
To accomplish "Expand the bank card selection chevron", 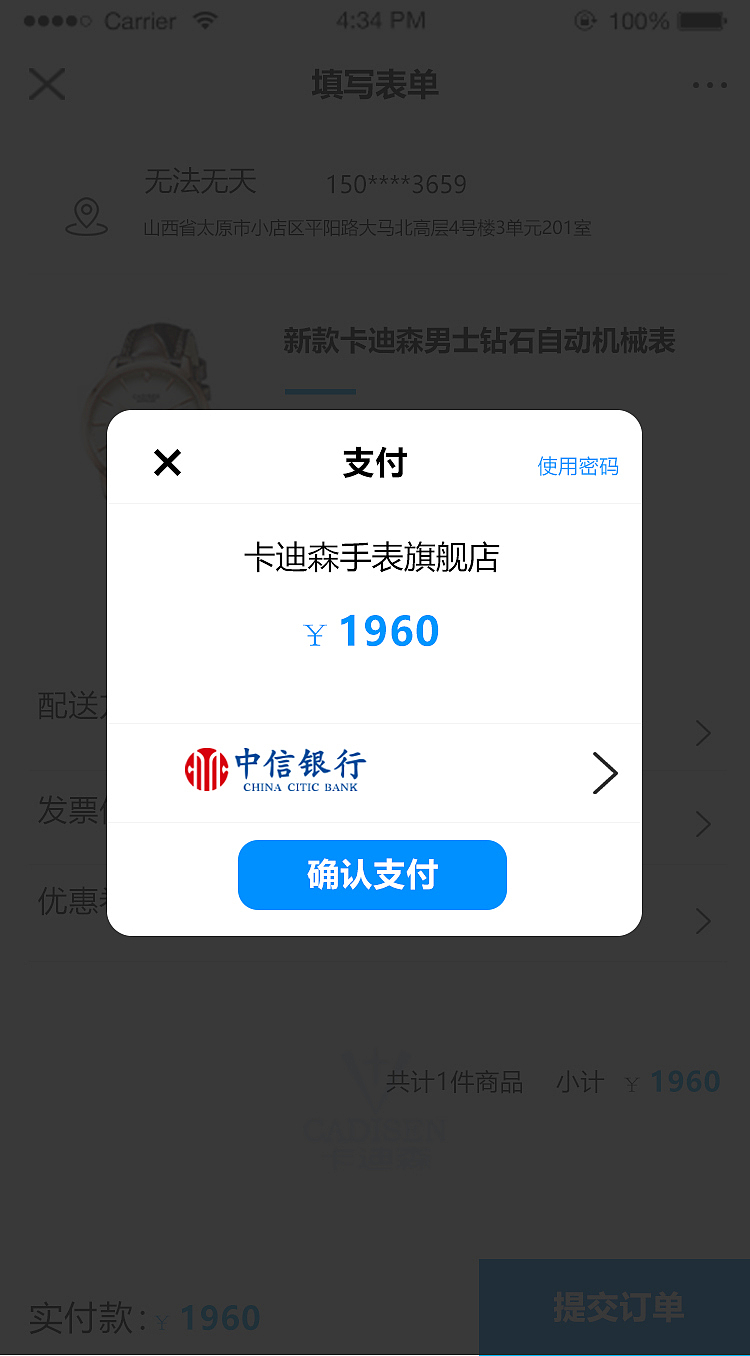I will click(604, 772).
